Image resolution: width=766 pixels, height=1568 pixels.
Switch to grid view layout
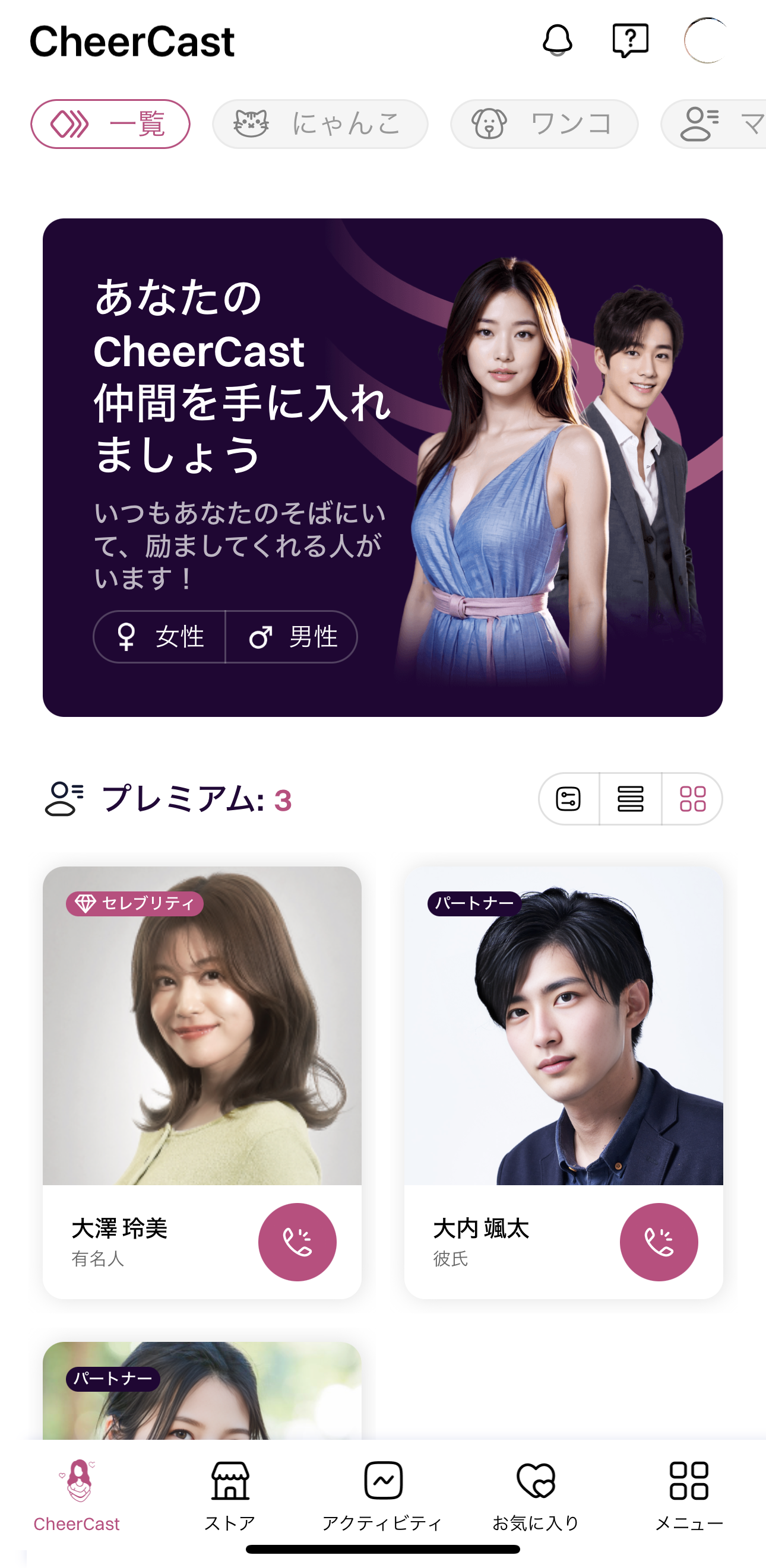[692, 799]
